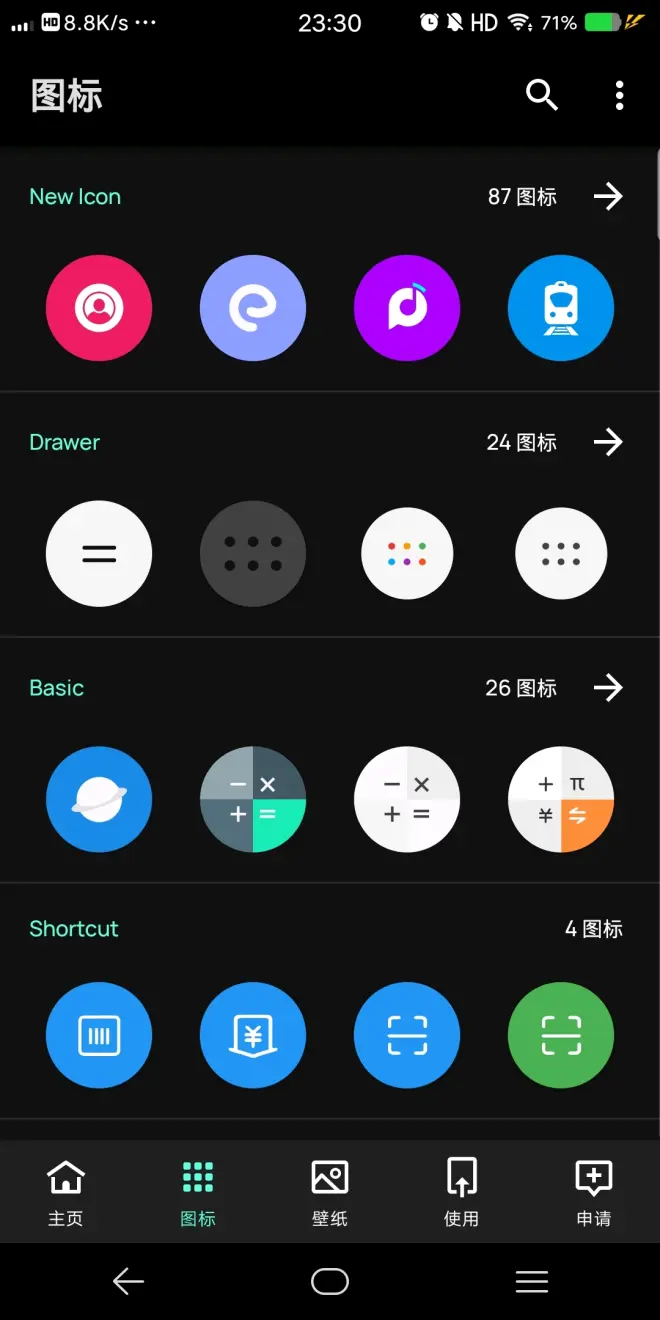Image resolution: width=660 pixels, height=1320 pixels.
Task: Go back with the system back button
Action: [128, 1281]
